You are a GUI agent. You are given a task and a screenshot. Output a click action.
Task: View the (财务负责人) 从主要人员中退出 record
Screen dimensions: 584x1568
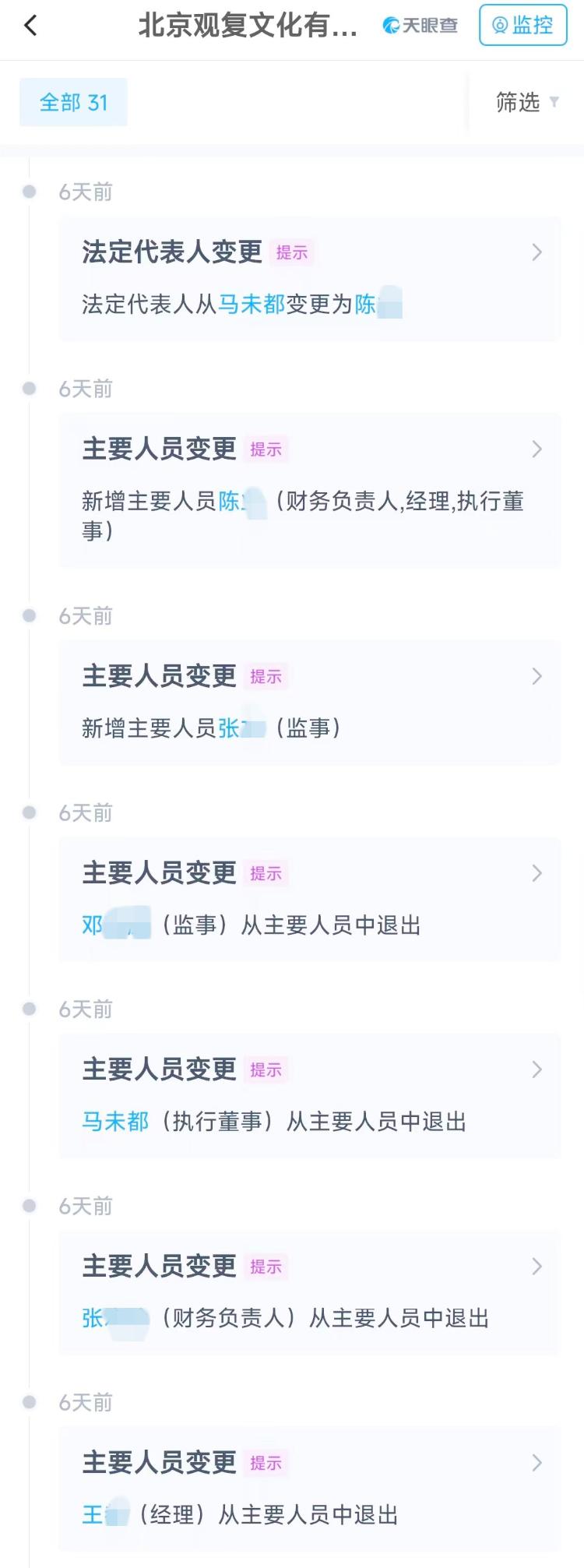pyautogui.click(x=309, y=1291)
